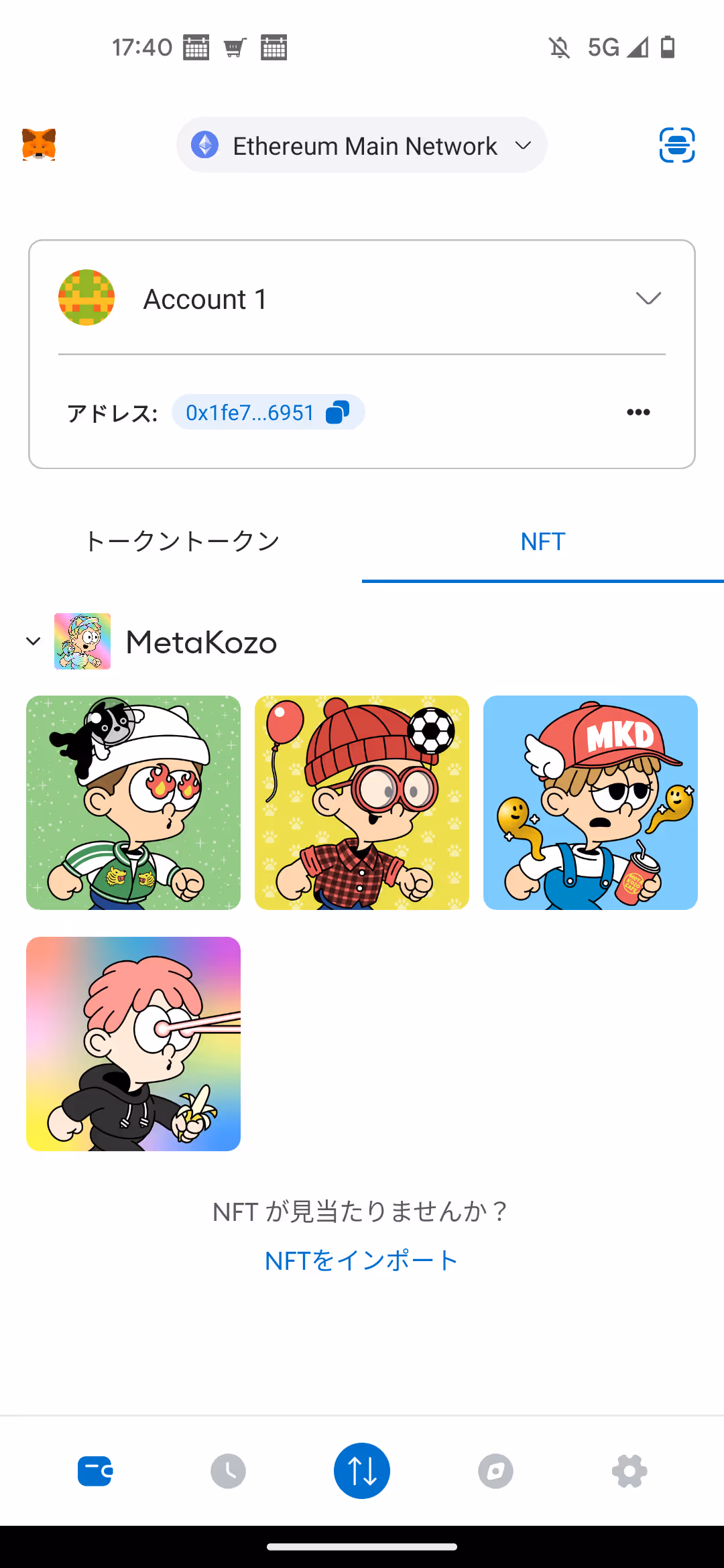Select the NFT tab
Image resolution: width=724 pixels, height=1568 pixels.
[542, 541]
